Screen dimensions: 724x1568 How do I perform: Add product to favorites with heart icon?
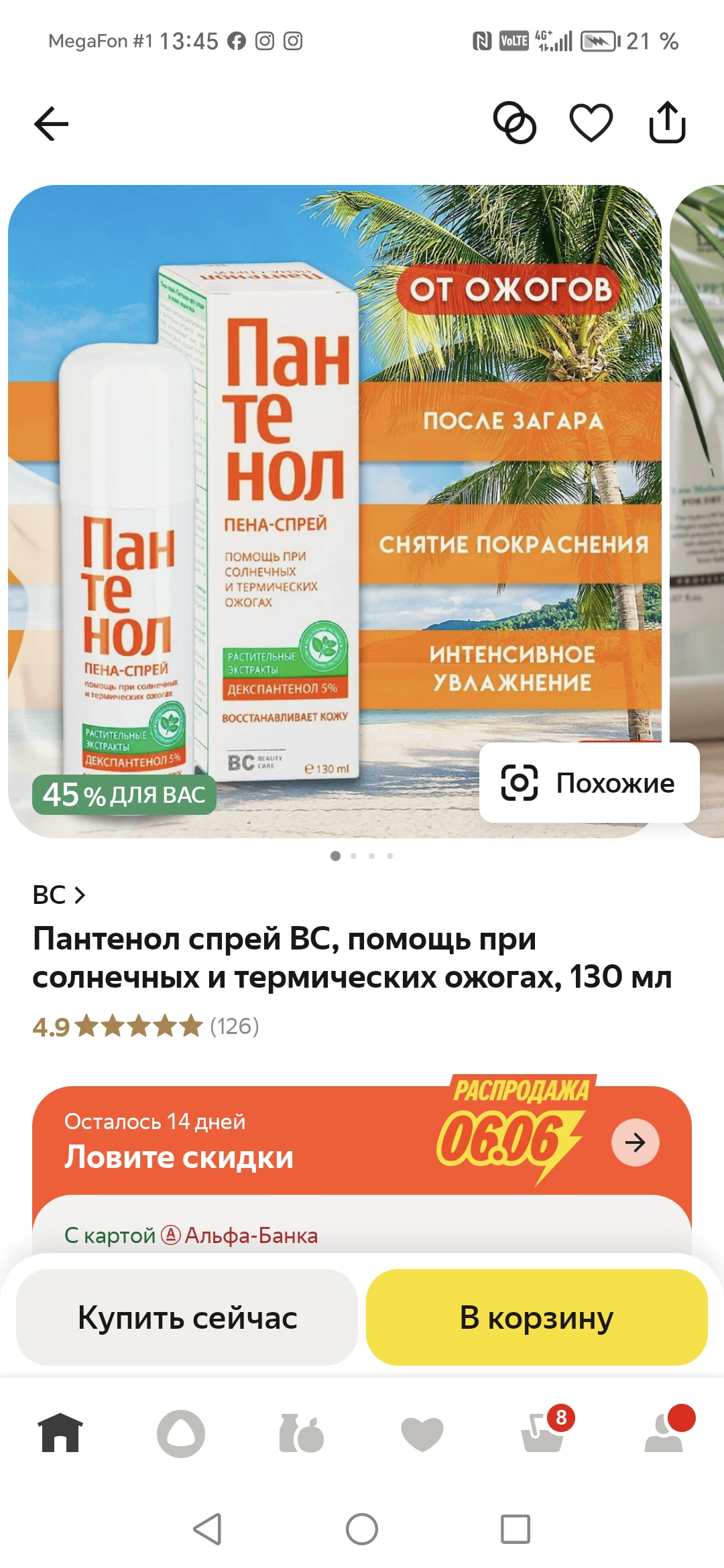click(x=591, y=123)
